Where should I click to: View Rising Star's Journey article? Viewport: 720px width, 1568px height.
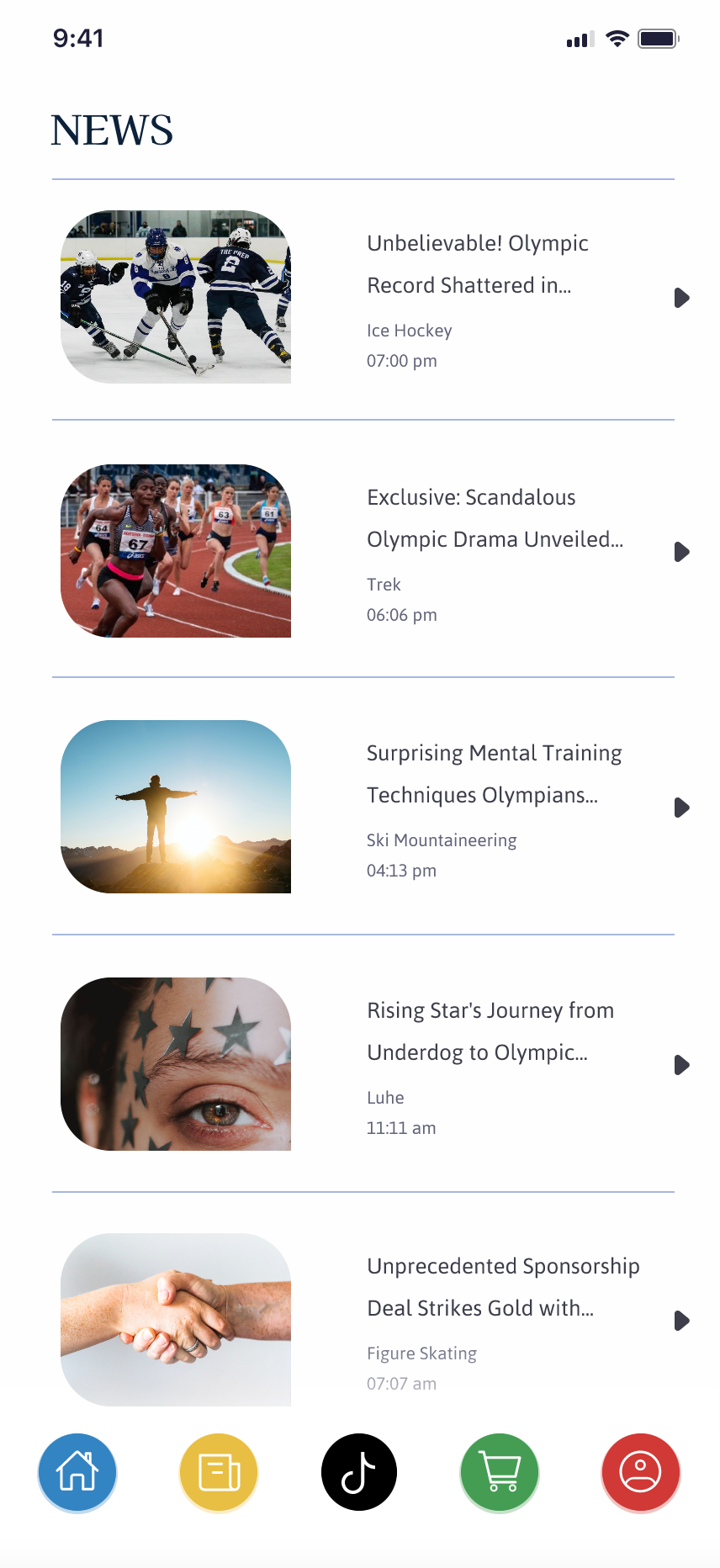coord(490,1031)
